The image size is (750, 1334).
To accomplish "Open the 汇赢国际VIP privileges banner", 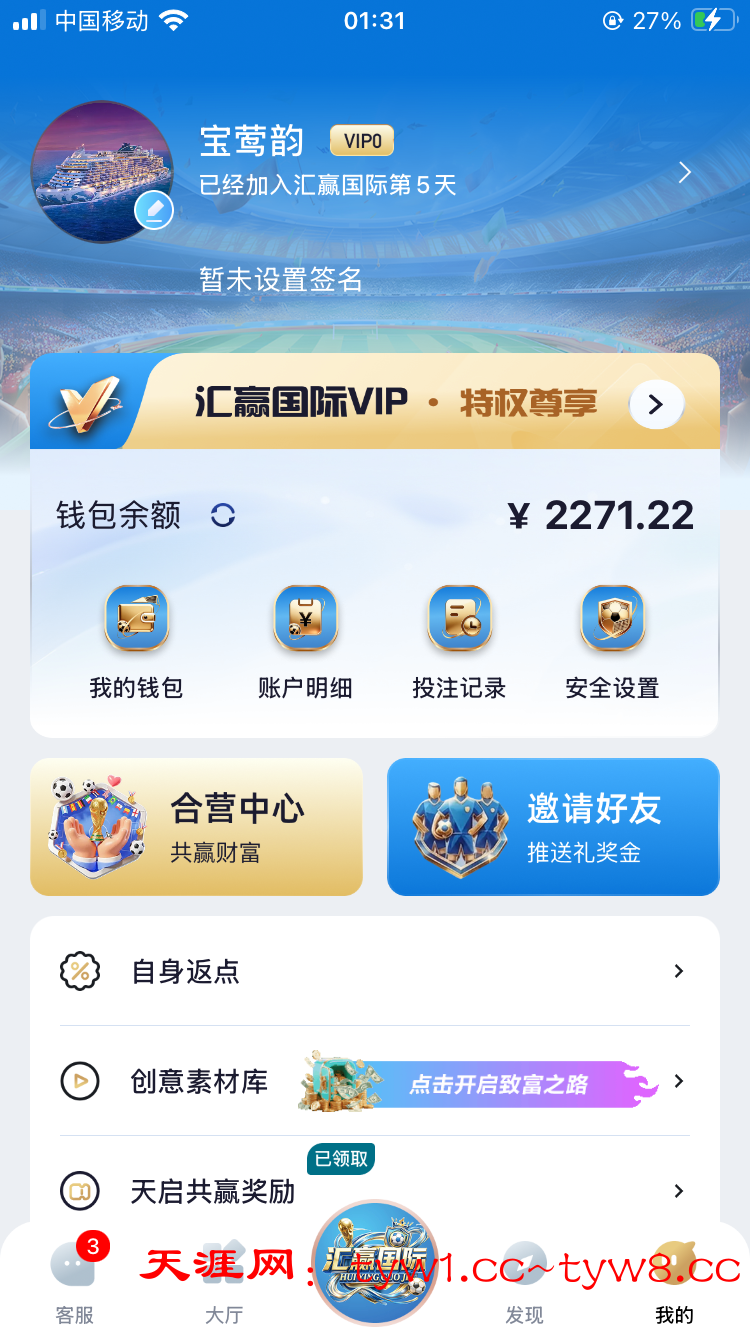I will pyautogui.click(x=656, y=404).
